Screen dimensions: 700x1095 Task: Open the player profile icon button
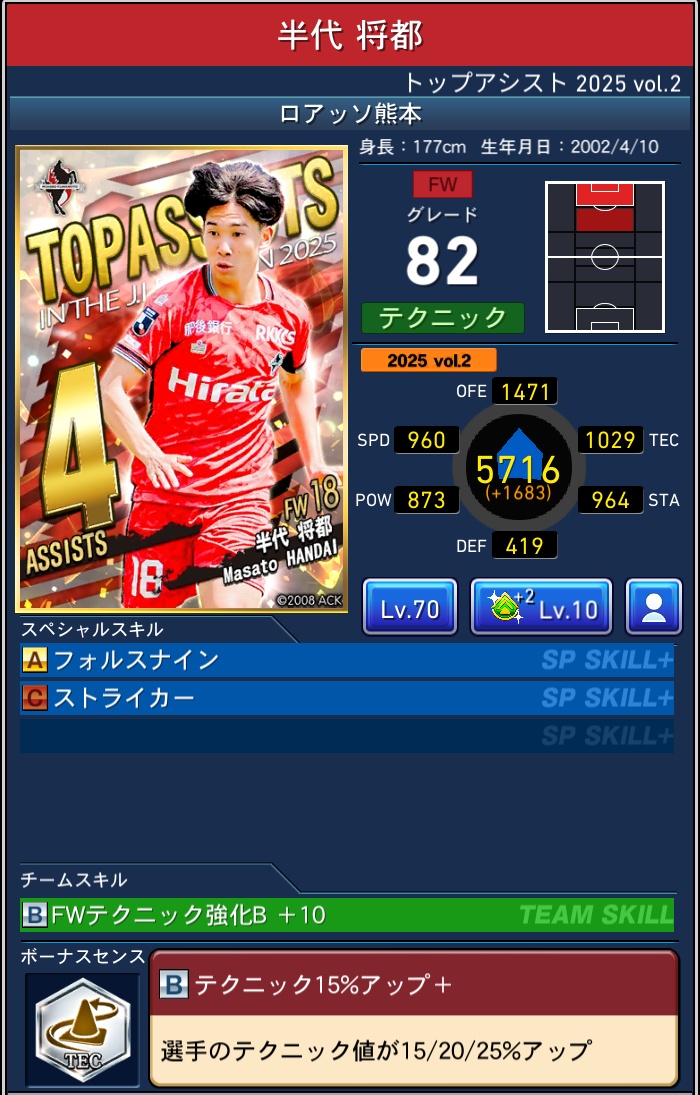point(653,607)
